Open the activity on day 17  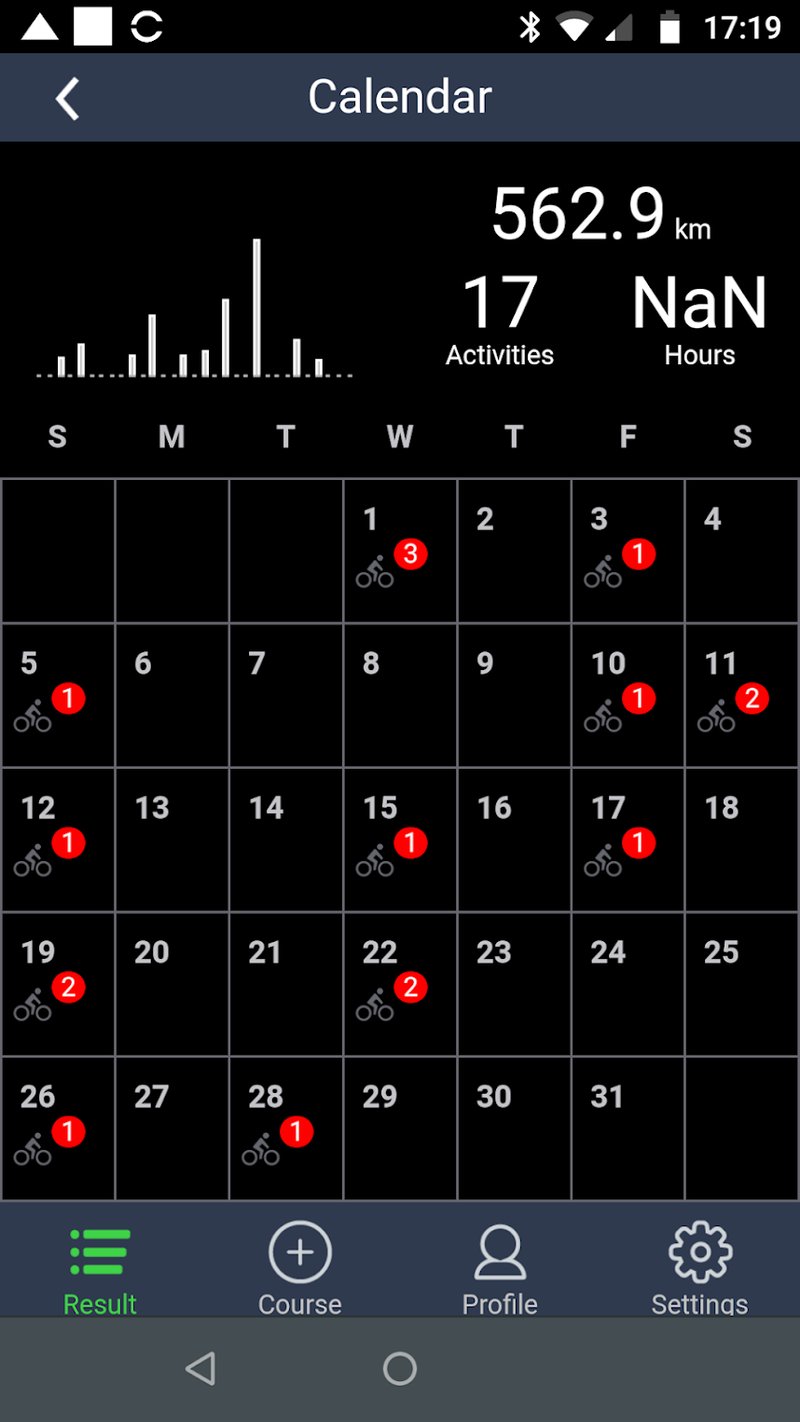coord(628,839)
